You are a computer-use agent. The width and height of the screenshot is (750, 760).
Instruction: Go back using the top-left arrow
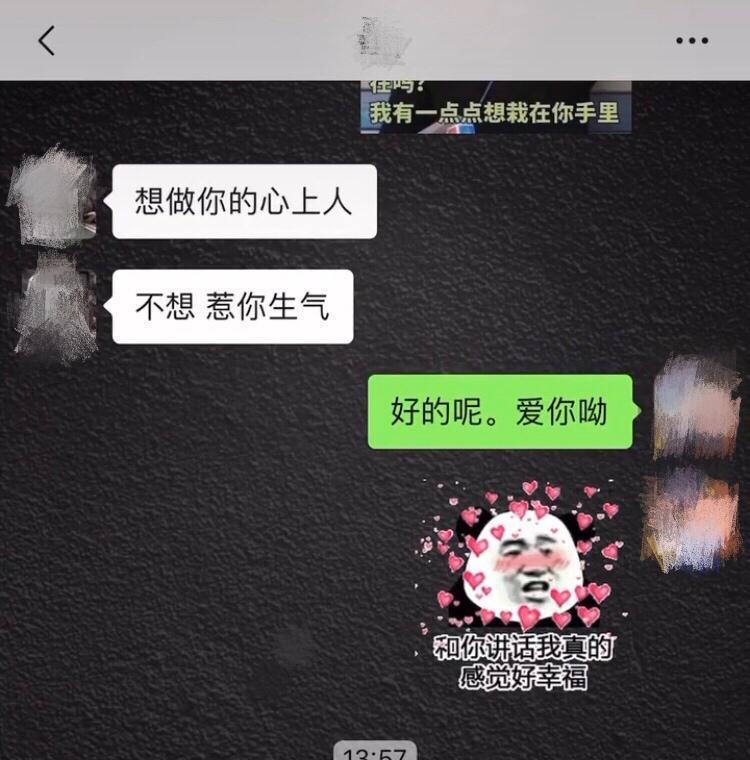[46, 40]
